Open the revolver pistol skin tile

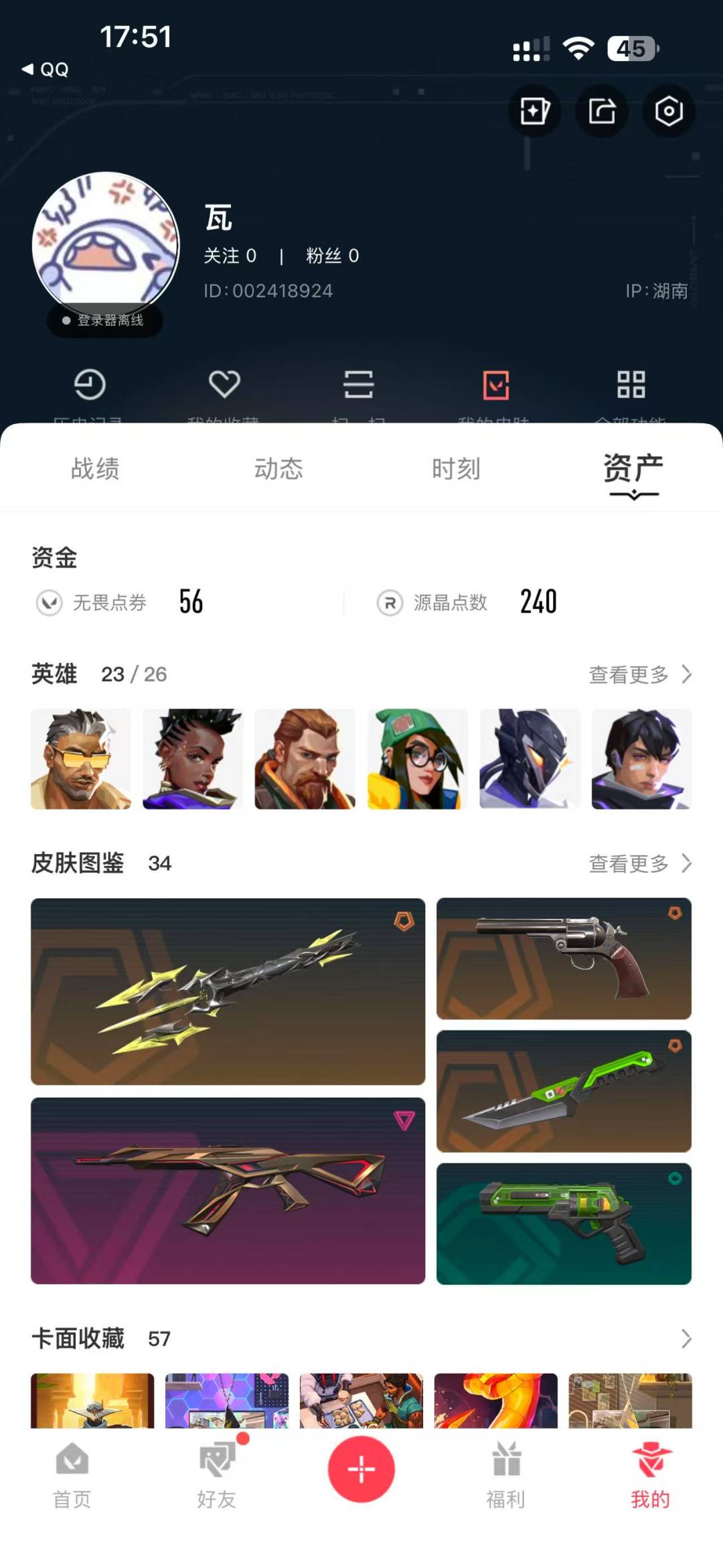pos(564,958)
